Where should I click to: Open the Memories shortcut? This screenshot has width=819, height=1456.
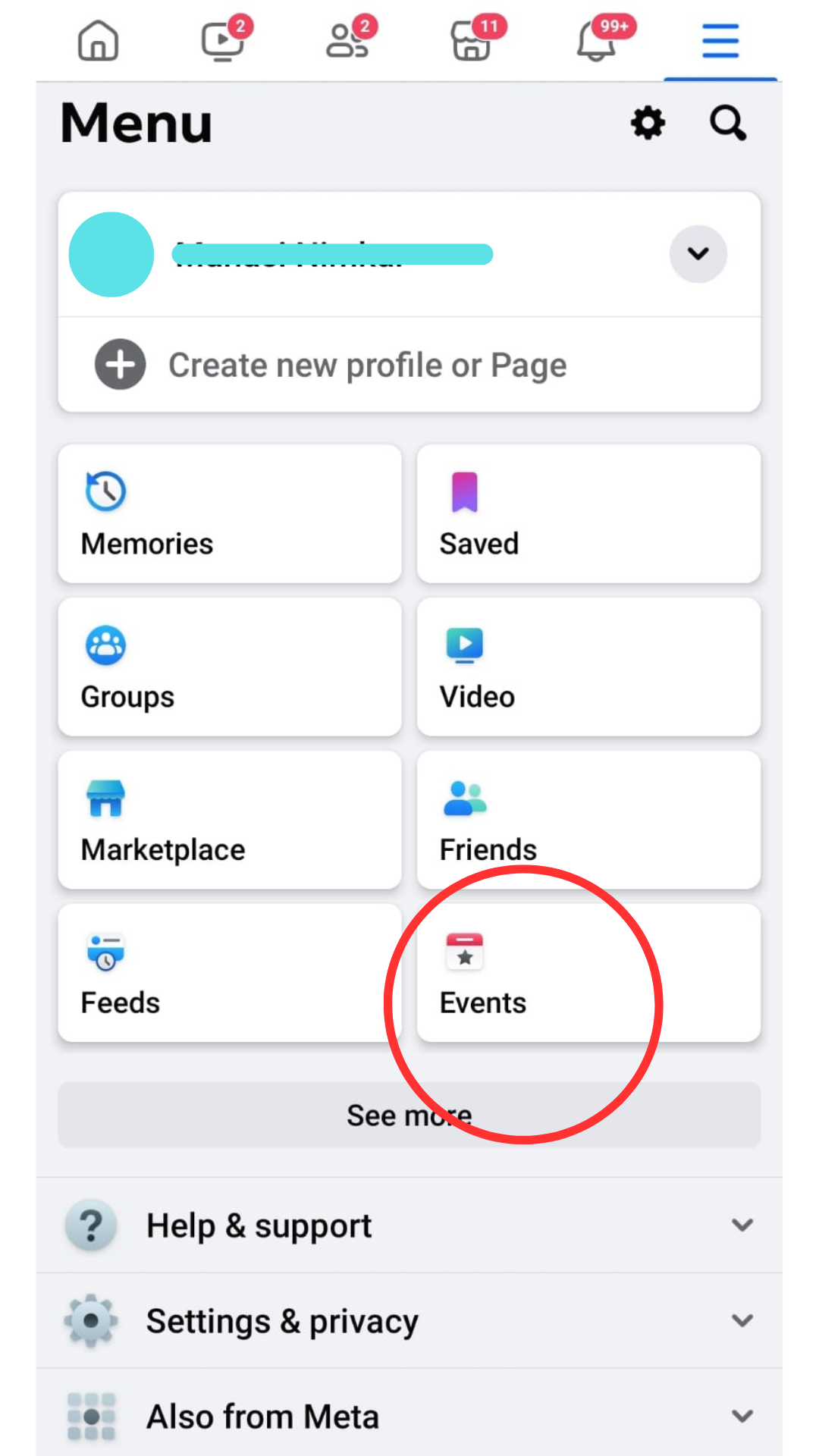point(229,514)
